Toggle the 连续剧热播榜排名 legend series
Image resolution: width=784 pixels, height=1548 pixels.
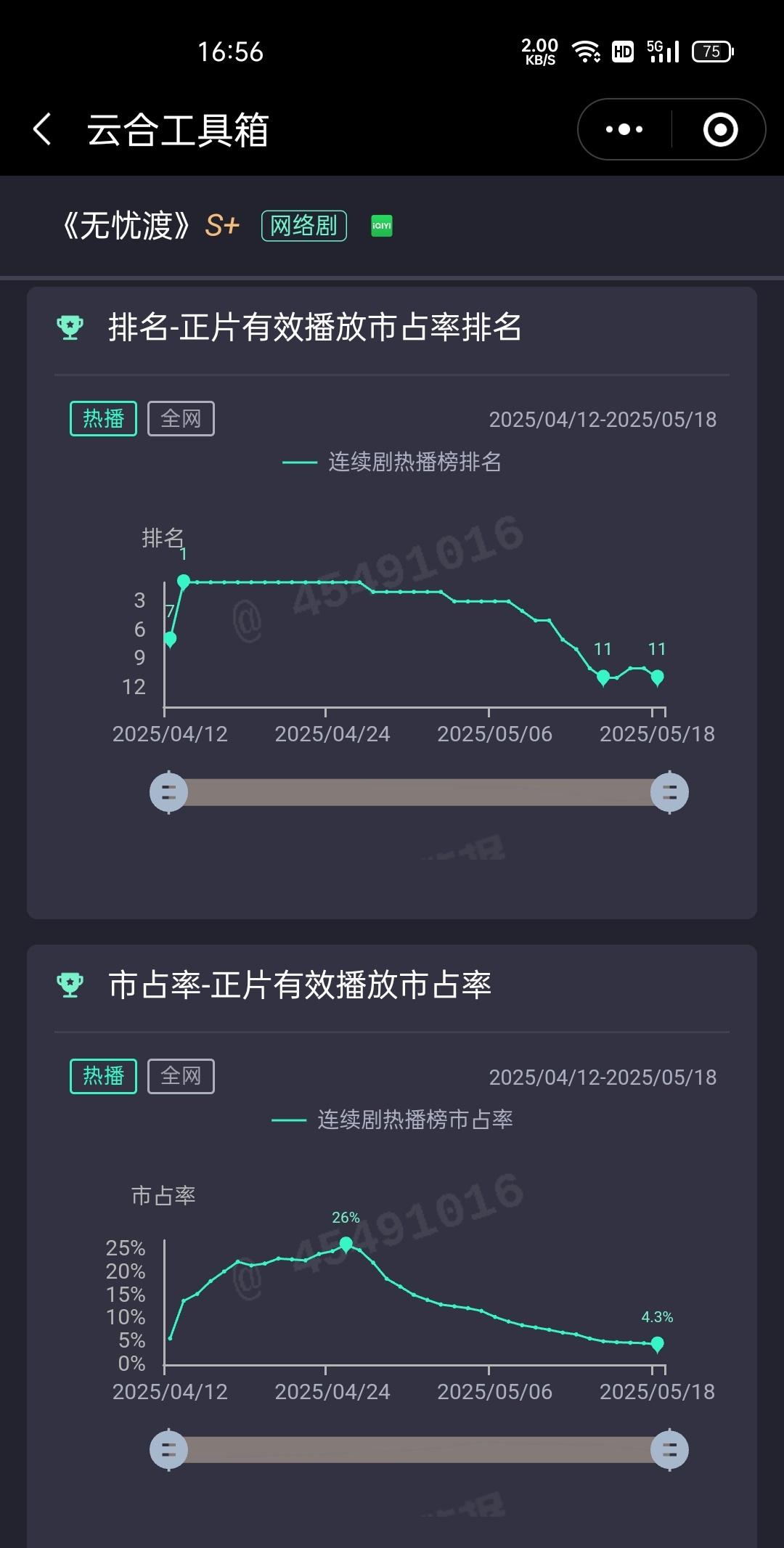point(392,462)
